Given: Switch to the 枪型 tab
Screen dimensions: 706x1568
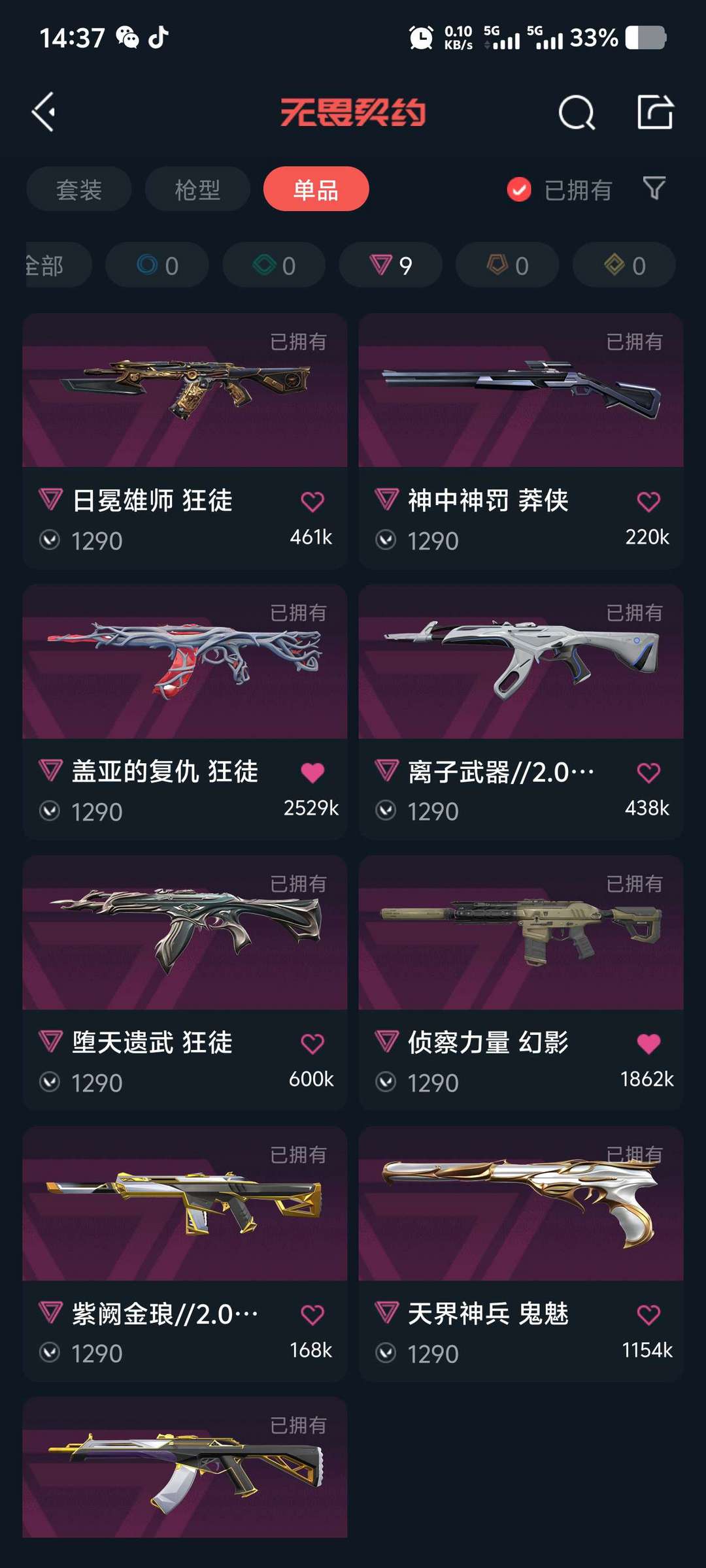Looking at the screenshot, I should pos(197,189).
